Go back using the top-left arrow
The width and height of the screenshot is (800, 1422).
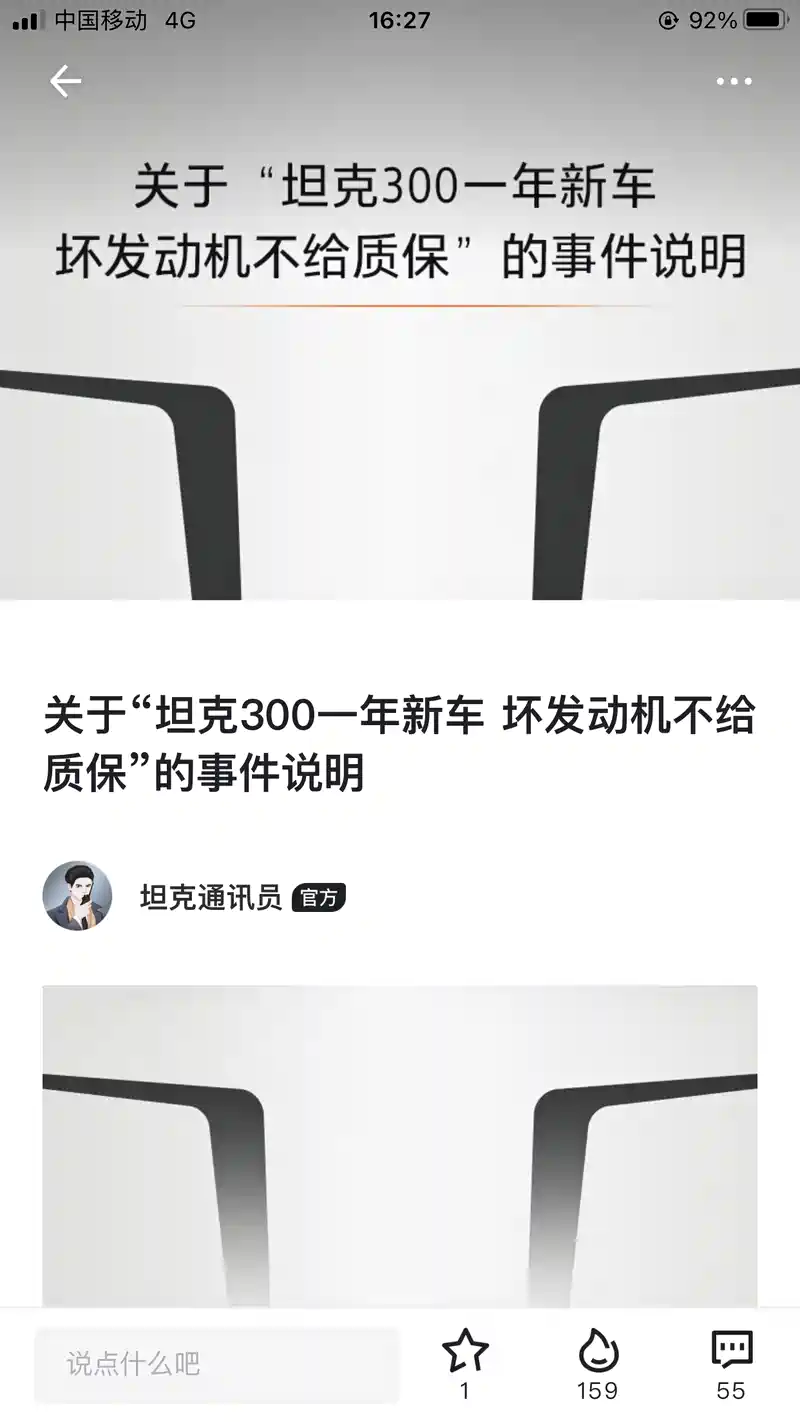coord(65,81)
